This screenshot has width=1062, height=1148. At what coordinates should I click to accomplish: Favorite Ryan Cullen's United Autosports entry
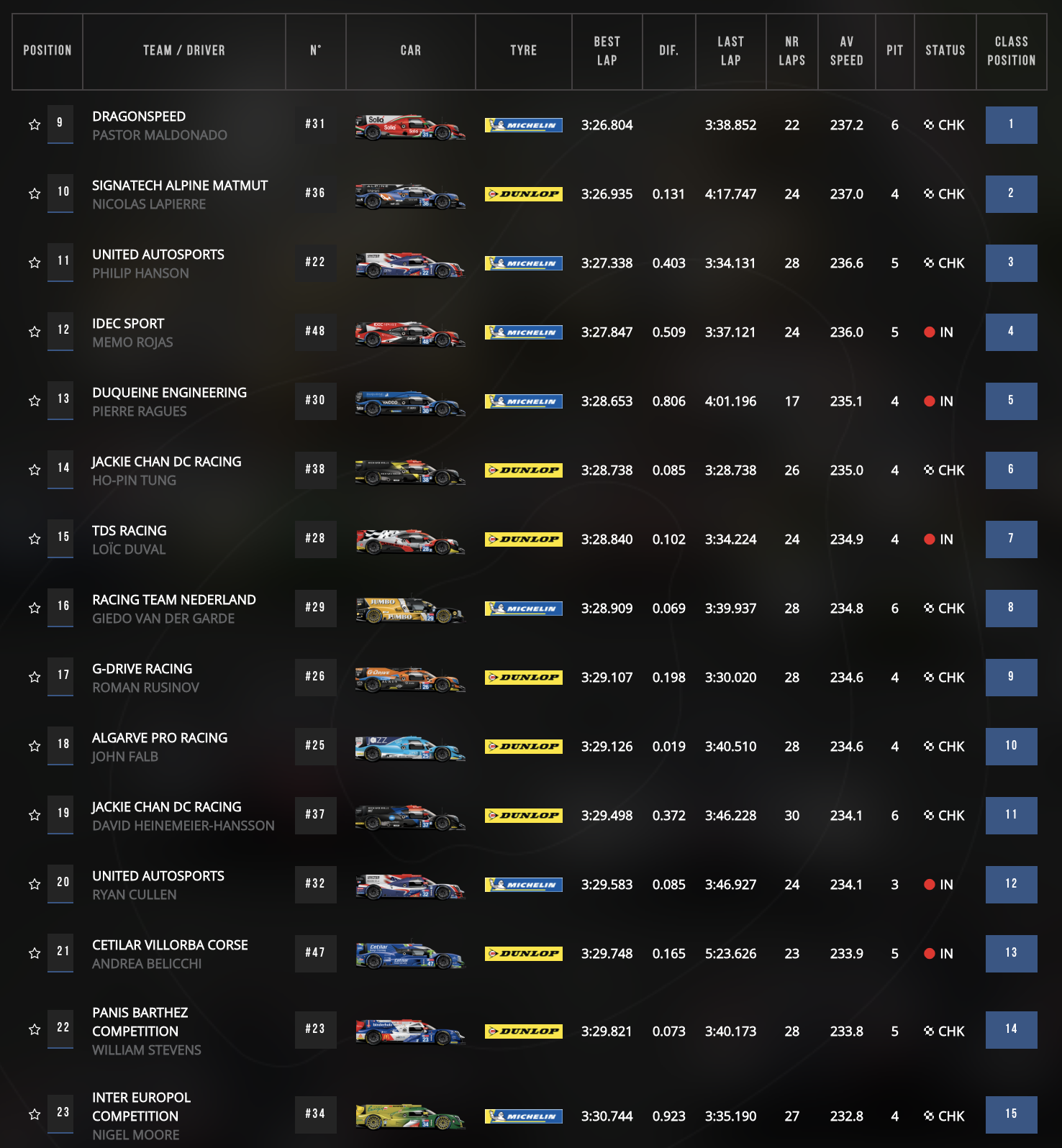35,884
